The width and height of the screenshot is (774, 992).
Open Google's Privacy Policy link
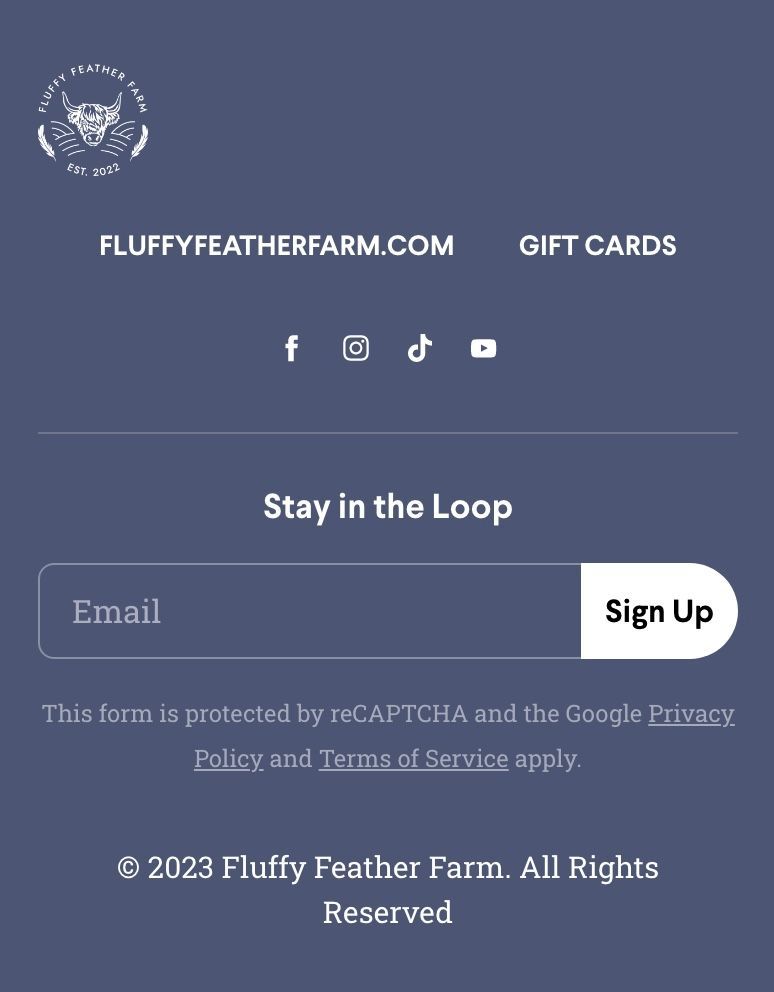point(690,713)
